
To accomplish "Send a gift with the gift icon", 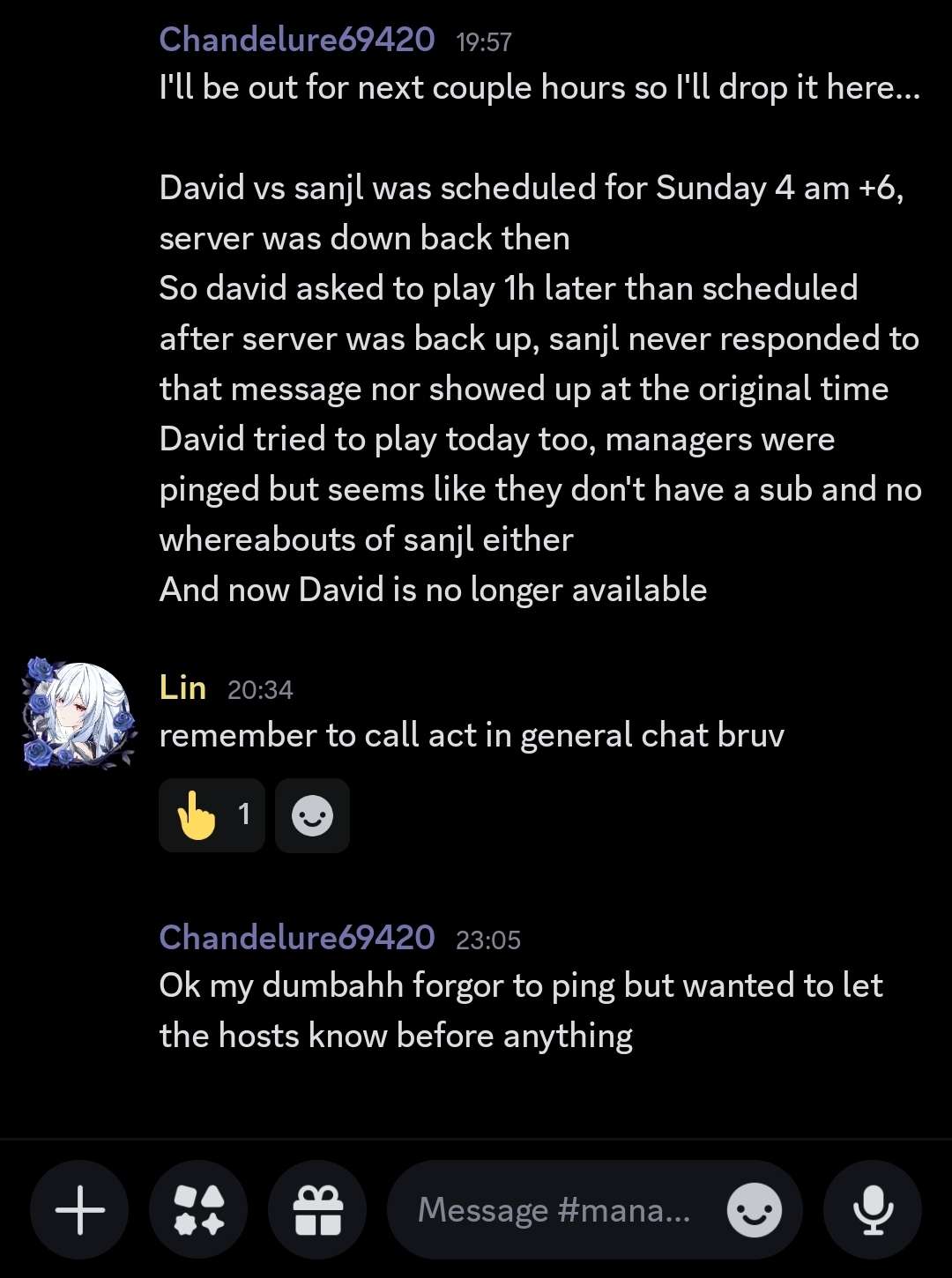I will click(317, 1209).
